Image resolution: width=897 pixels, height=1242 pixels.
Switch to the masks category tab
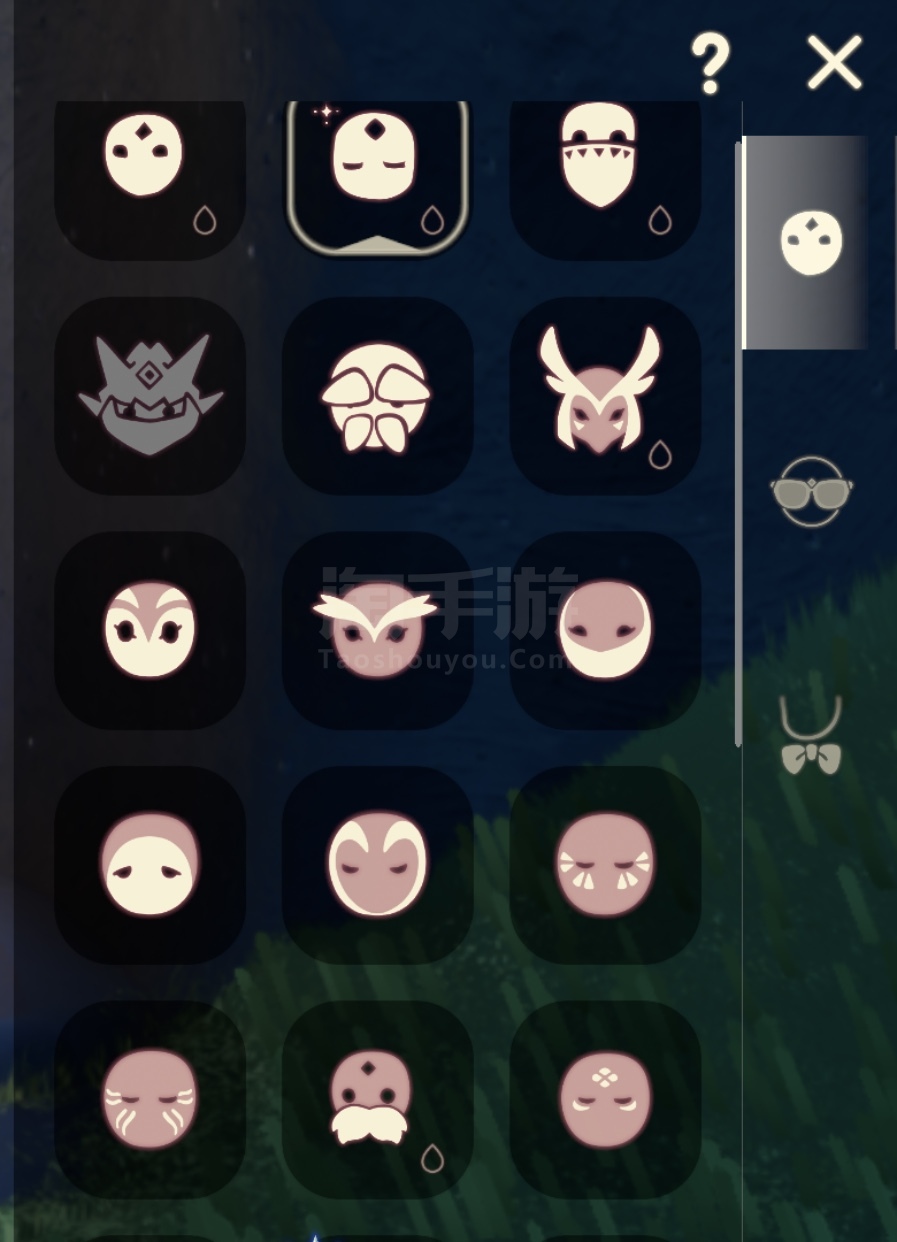pyautogui.click(x=810, y=243)
